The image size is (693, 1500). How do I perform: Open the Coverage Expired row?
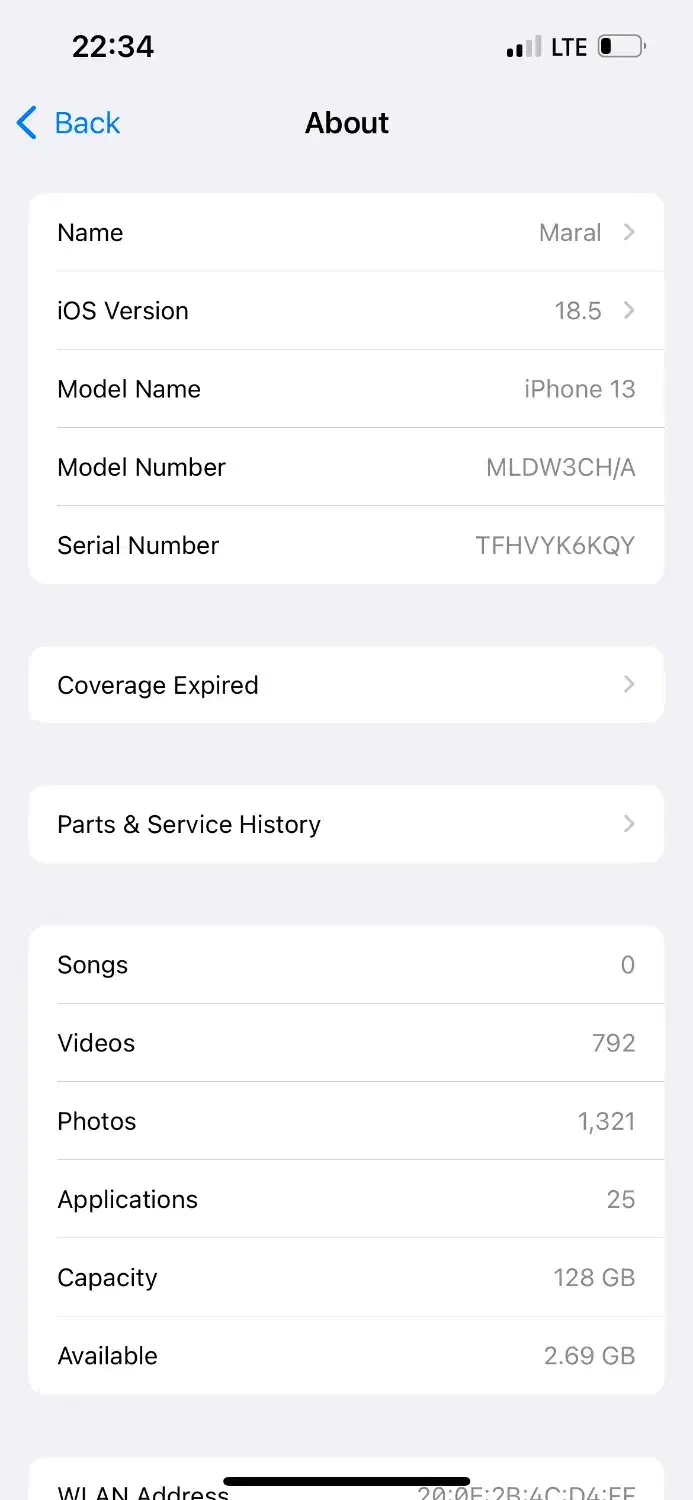click(x=346, y=685)
